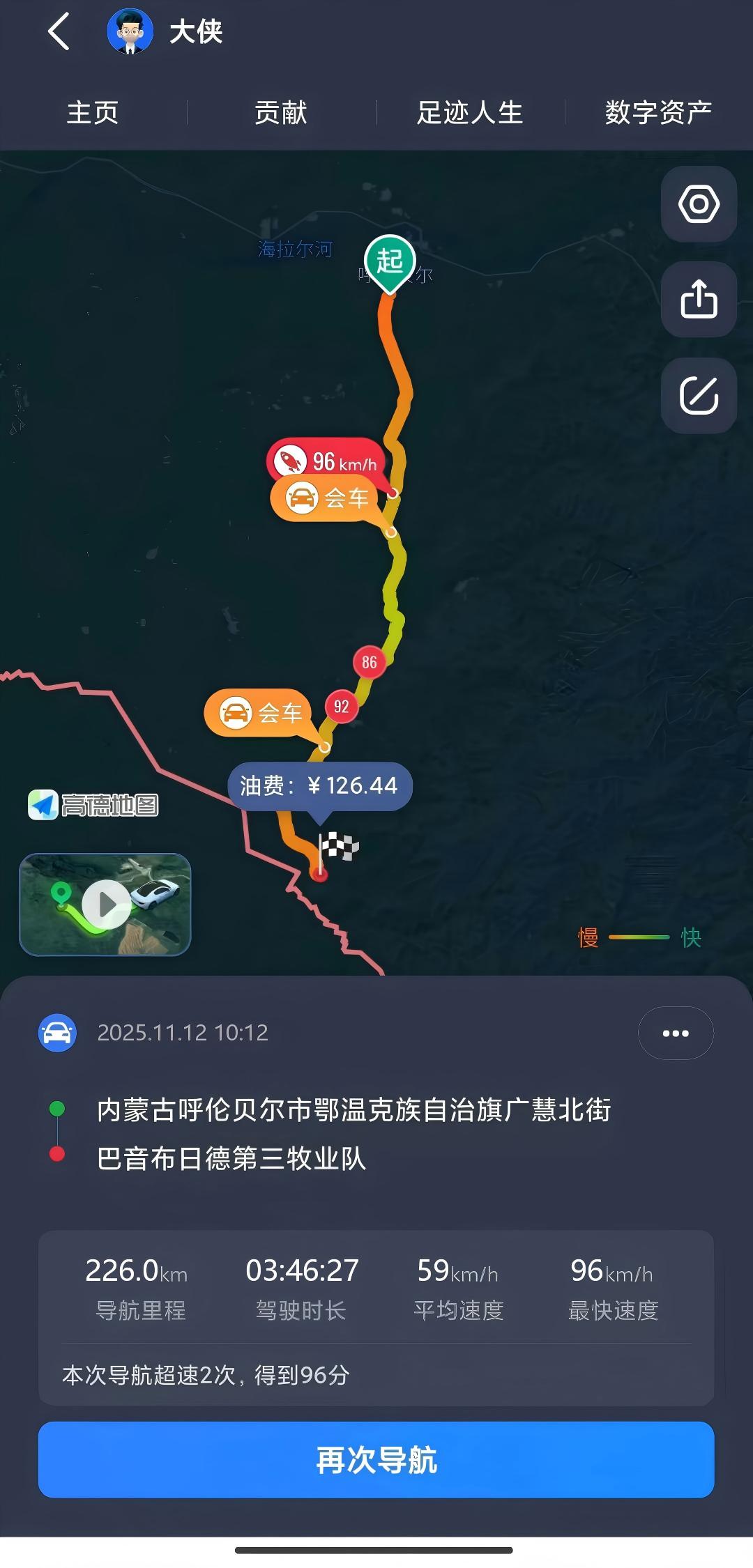Play the route replay video
This screenshot has width=753, height=1568.
[106, 905]
